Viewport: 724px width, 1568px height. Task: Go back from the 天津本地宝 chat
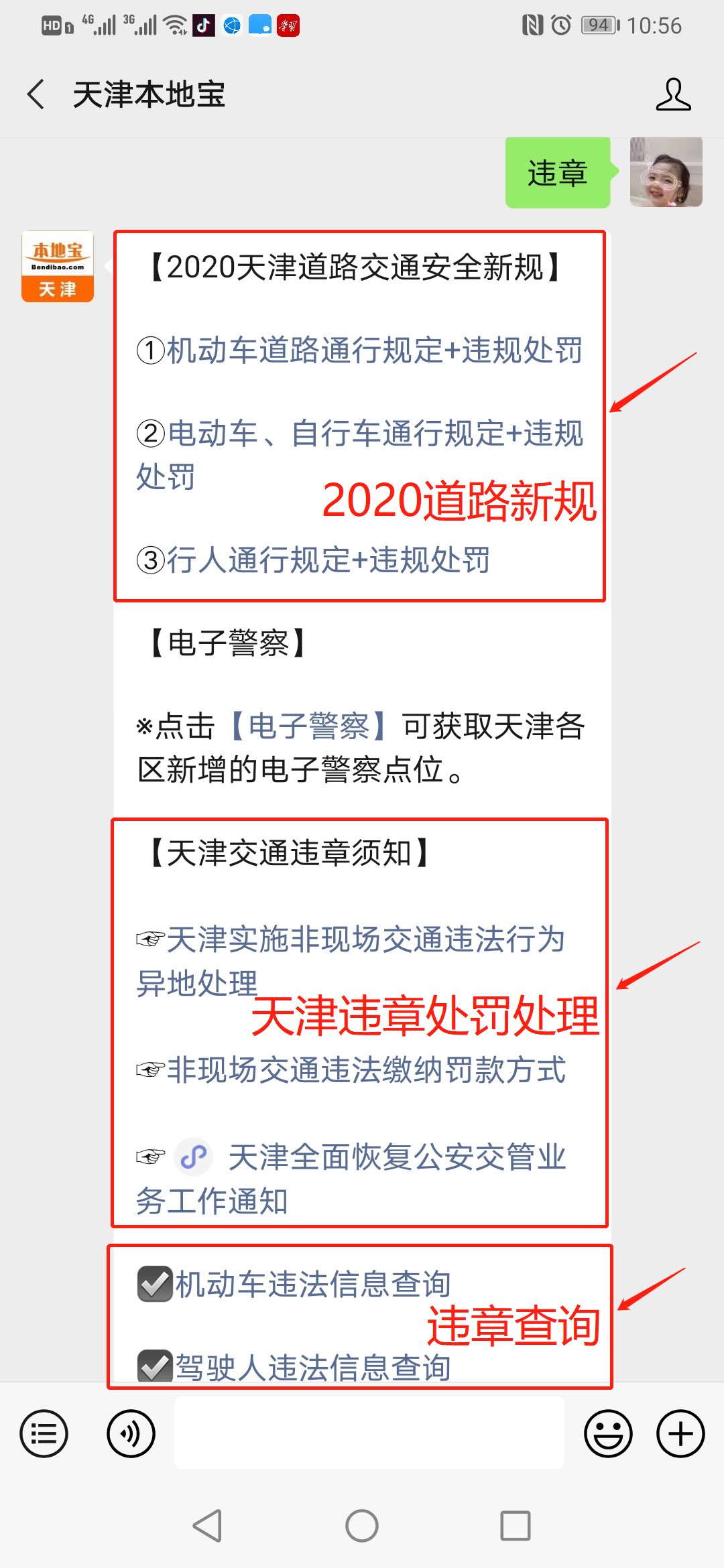pyautogui.click(x=36, y=94)
